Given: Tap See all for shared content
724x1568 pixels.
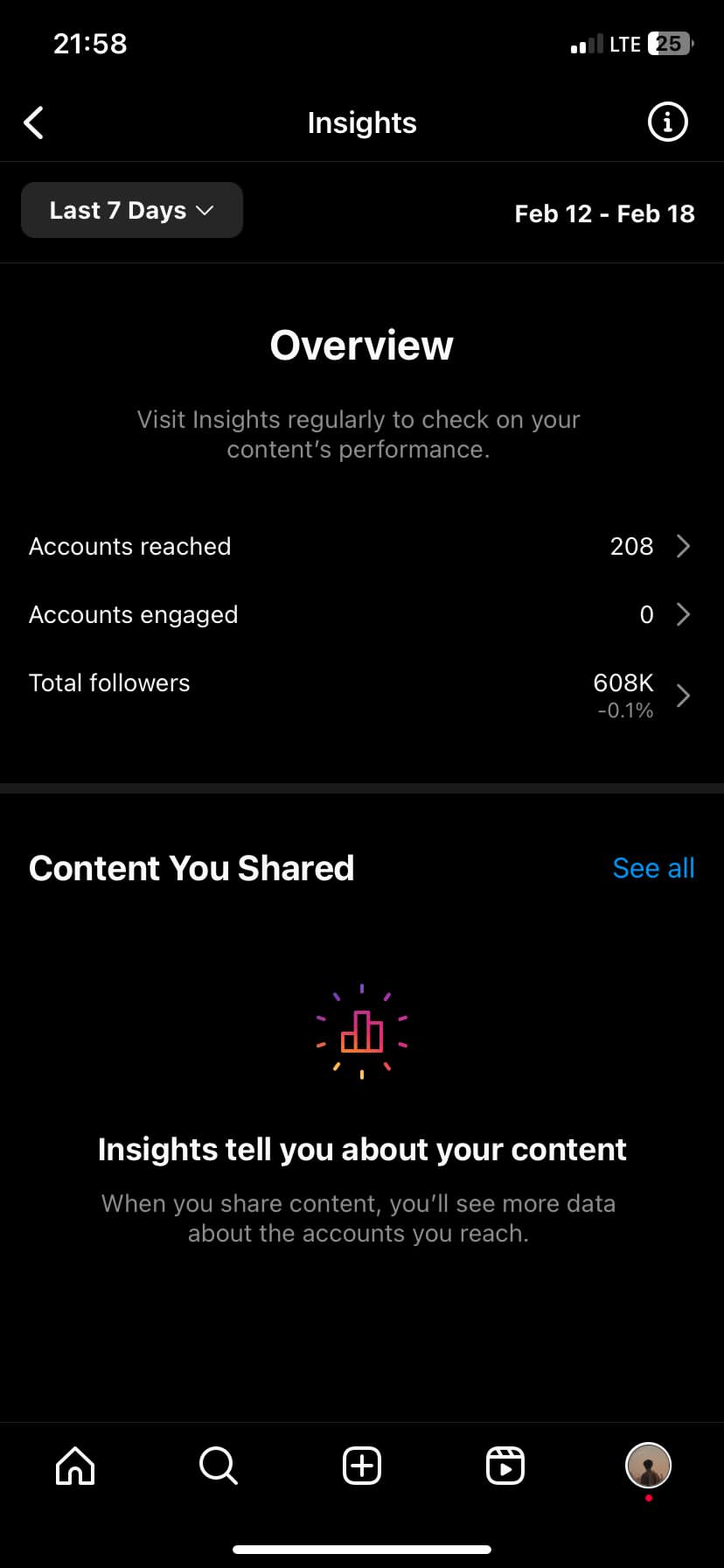Looking at the screenshot, I should 653,868.
